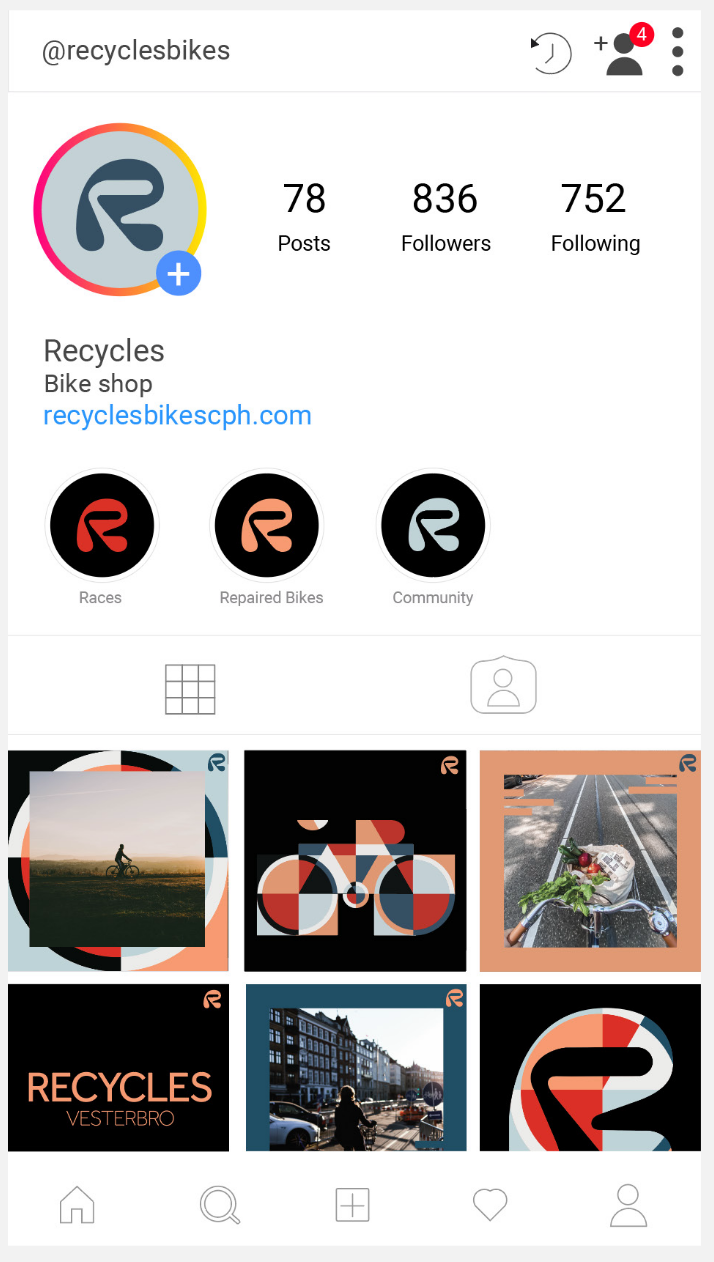Open the search tab

[x=219, y=1205]
